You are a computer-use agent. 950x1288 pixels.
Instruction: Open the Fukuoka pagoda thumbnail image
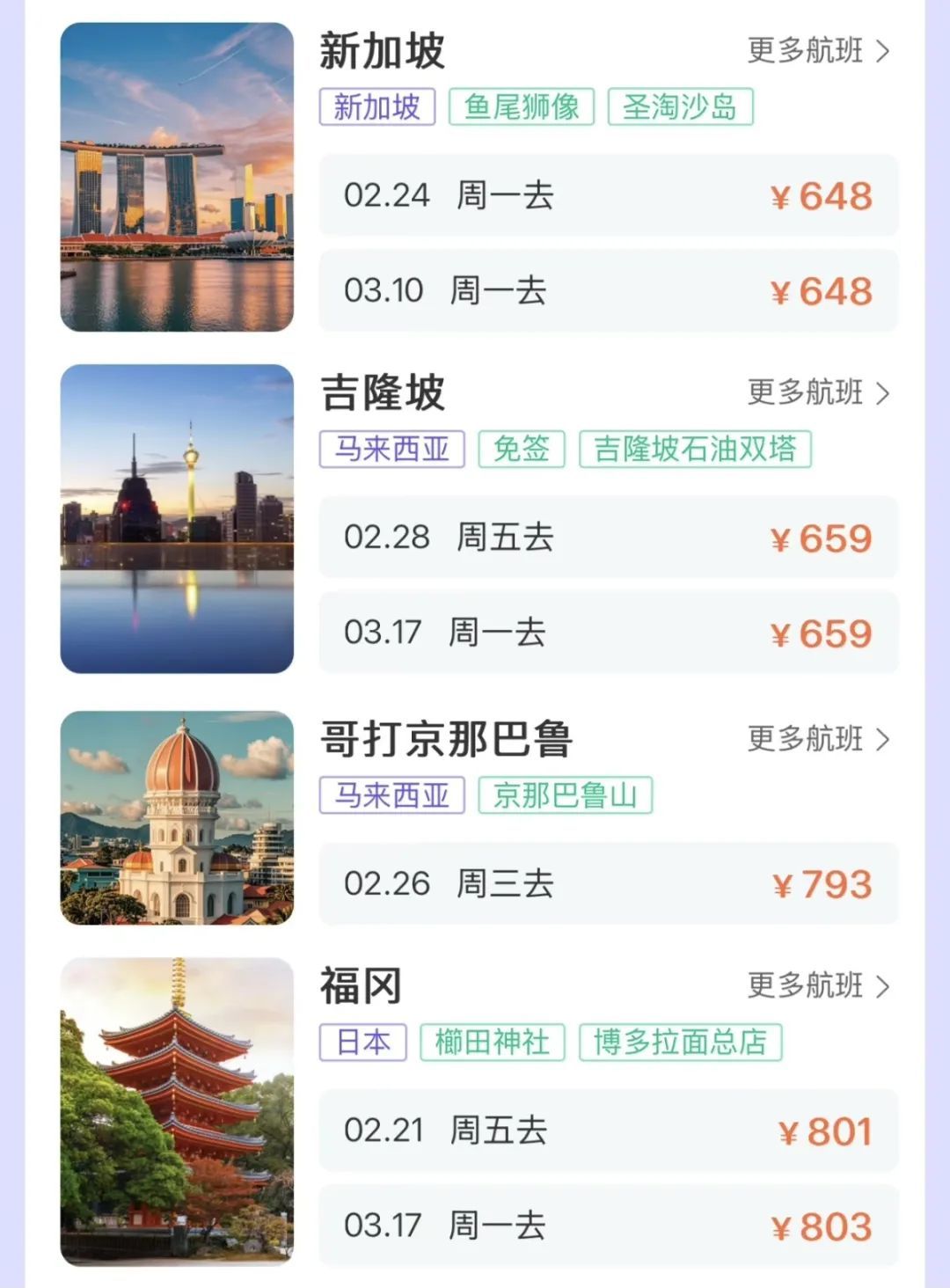click(177, 1112)
